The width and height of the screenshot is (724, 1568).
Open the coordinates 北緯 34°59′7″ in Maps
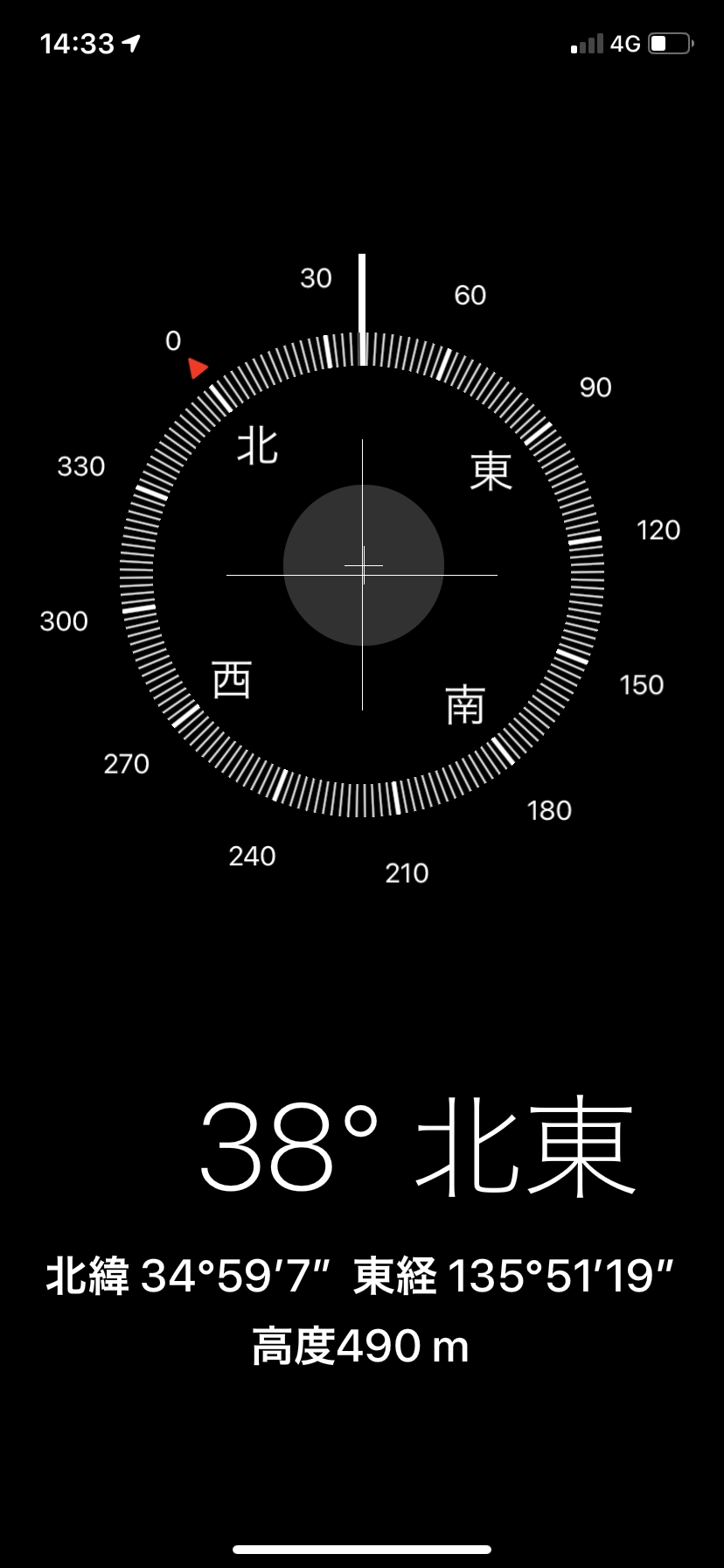(x=188, y=1276)
